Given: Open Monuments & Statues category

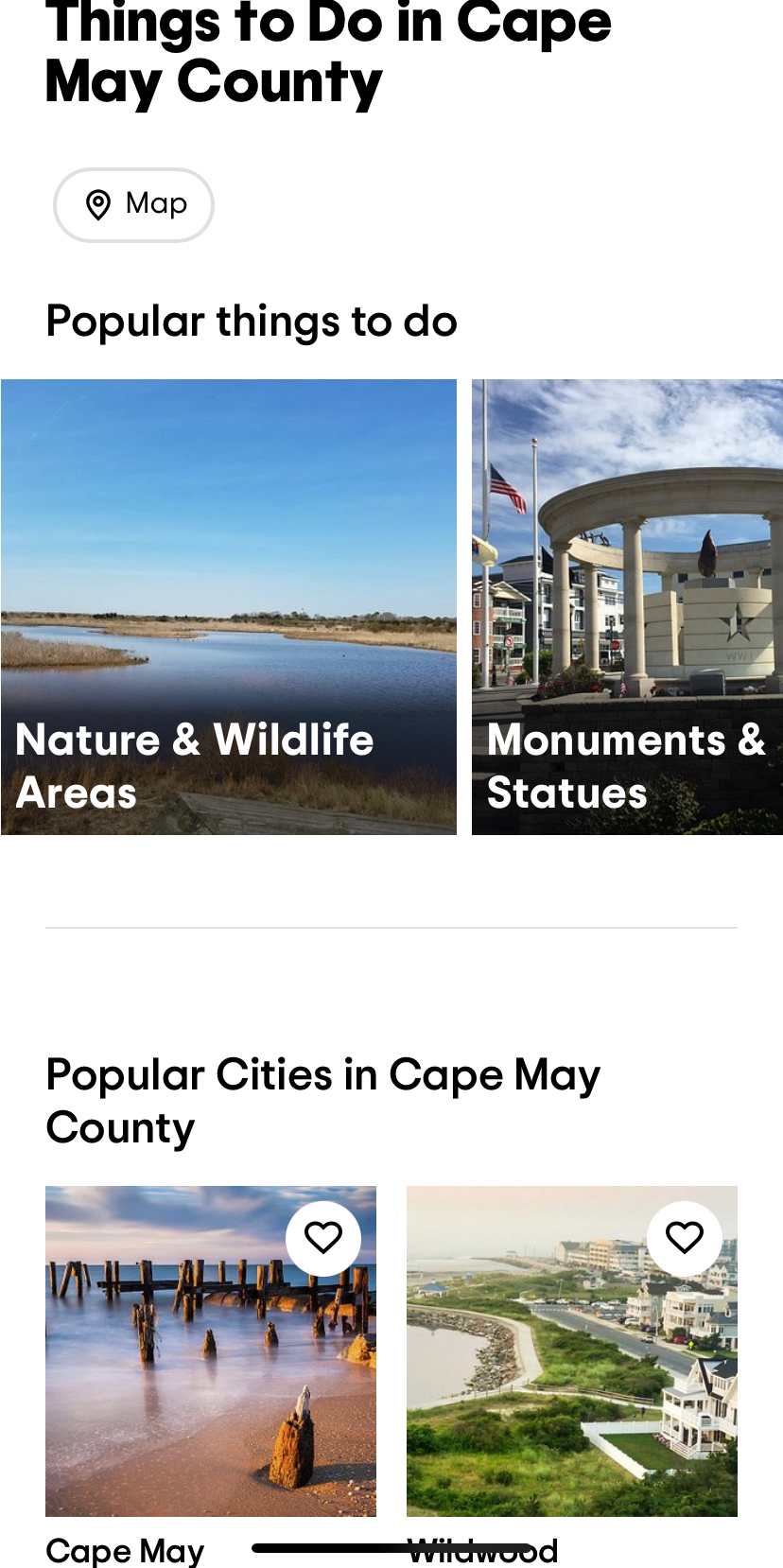Looking at the screenshot, I should coord(627,606).
